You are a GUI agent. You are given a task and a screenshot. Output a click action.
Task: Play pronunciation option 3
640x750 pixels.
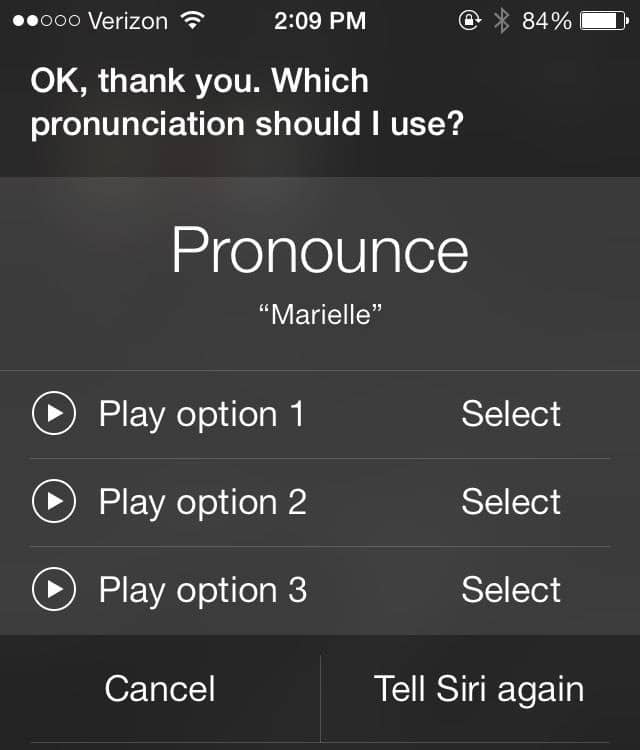click(54, 590)
